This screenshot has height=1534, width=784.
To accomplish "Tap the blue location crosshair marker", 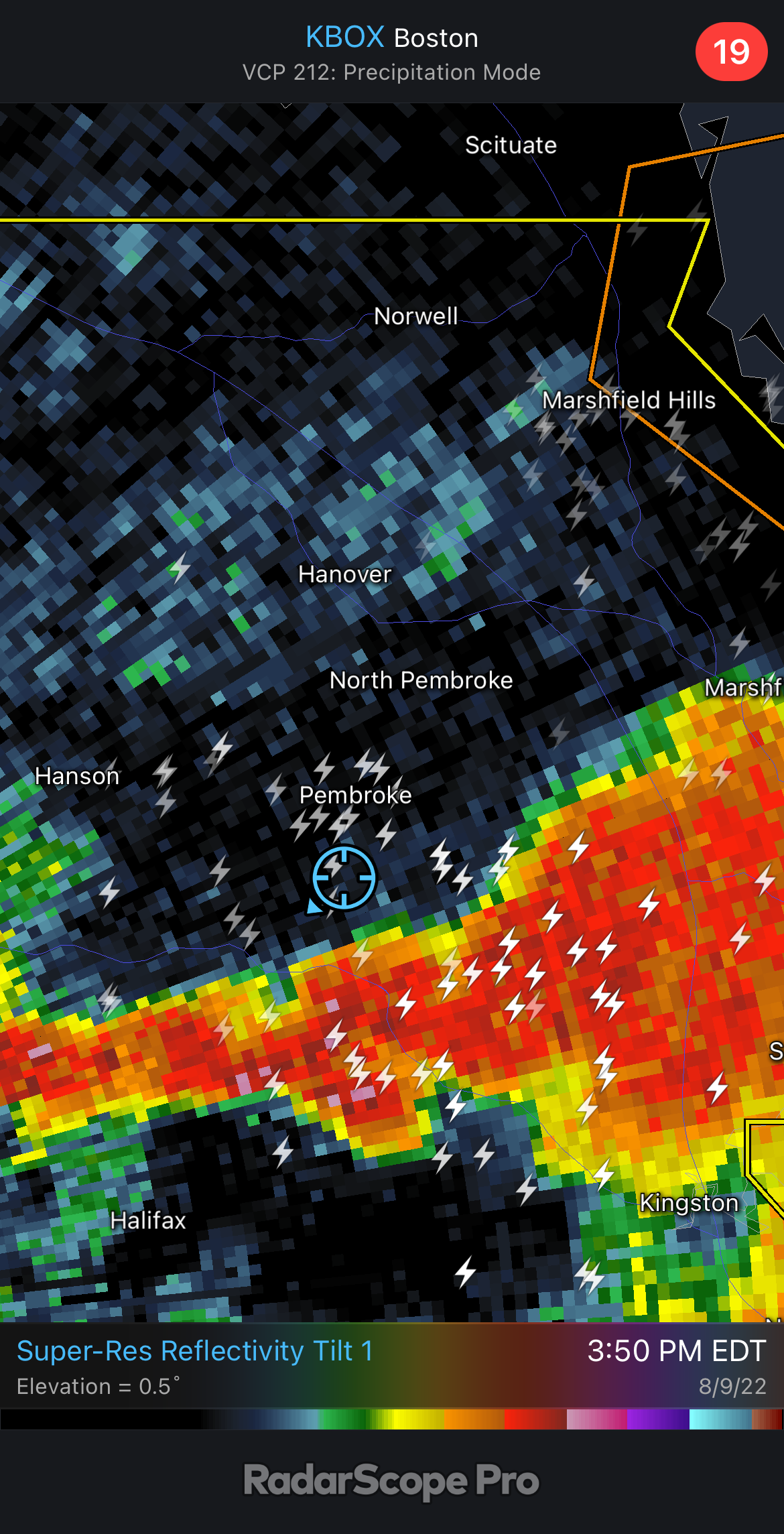I will 344,877.
